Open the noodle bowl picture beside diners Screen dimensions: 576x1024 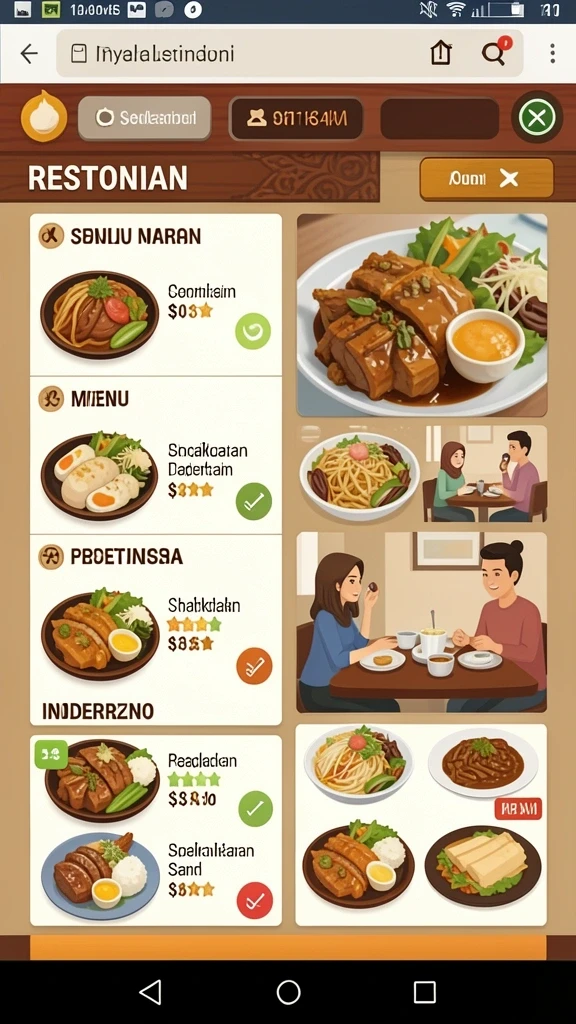click(360, 475)
